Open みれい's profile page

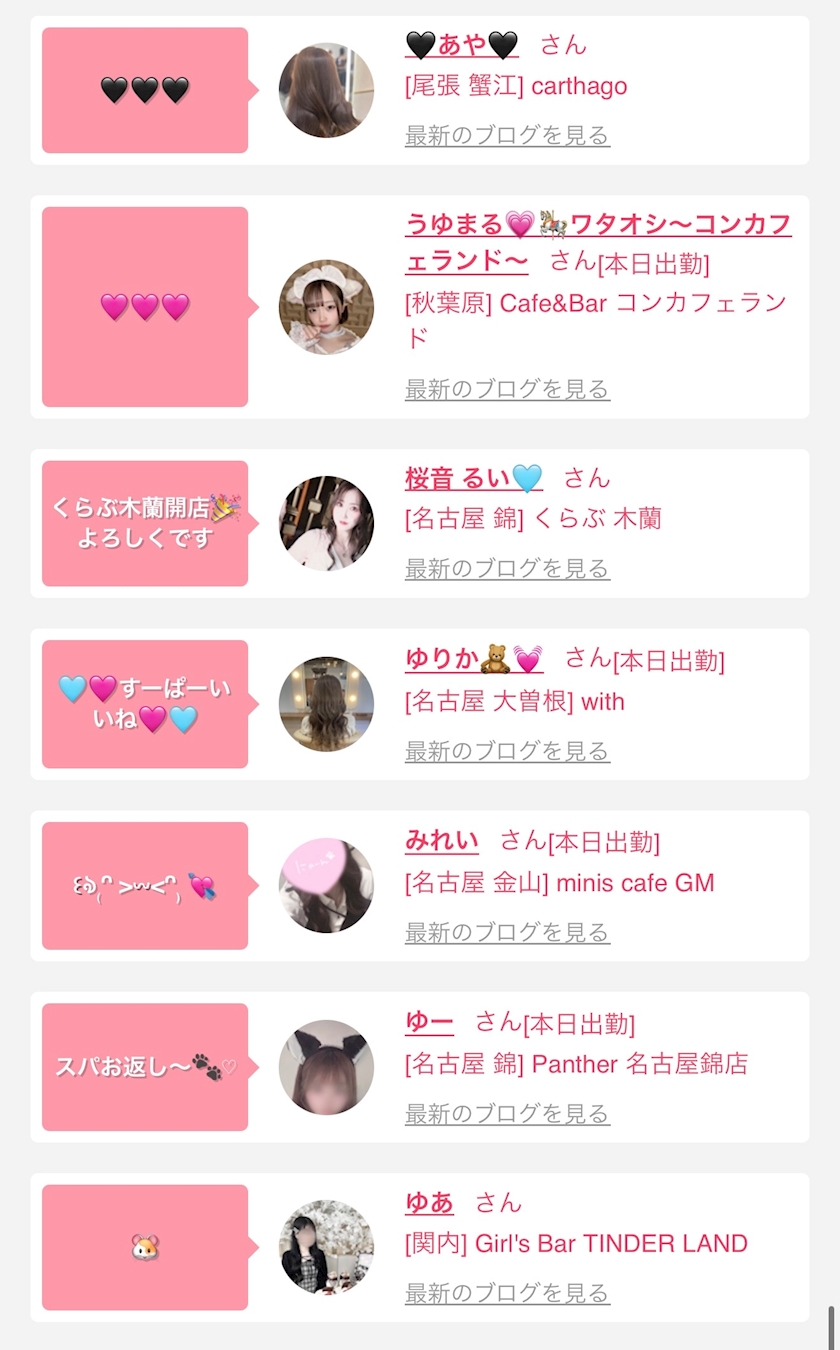click(x=441, y=841)
